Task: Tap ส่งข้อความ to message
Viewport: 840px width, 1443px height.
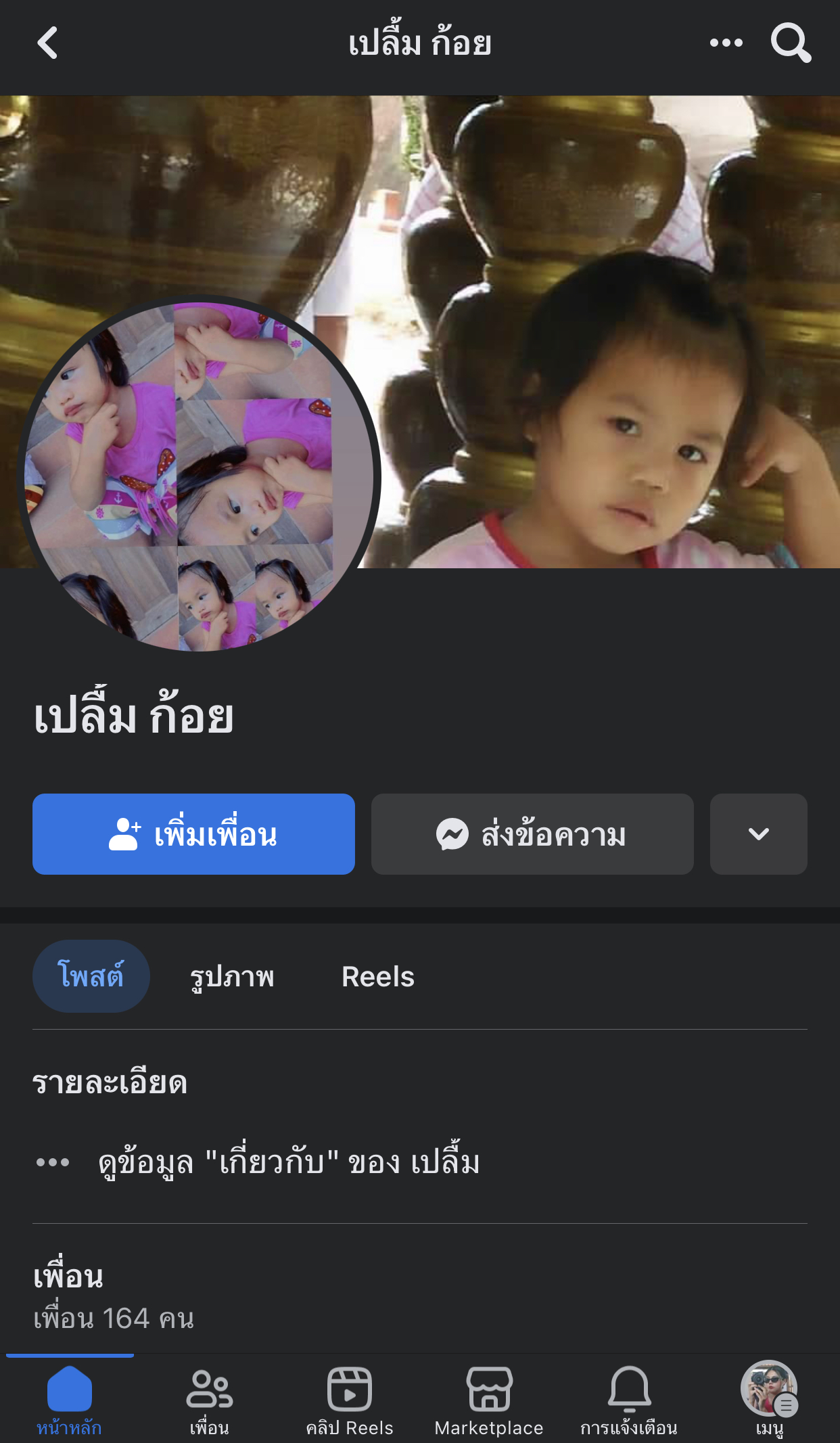Action: 532,834
